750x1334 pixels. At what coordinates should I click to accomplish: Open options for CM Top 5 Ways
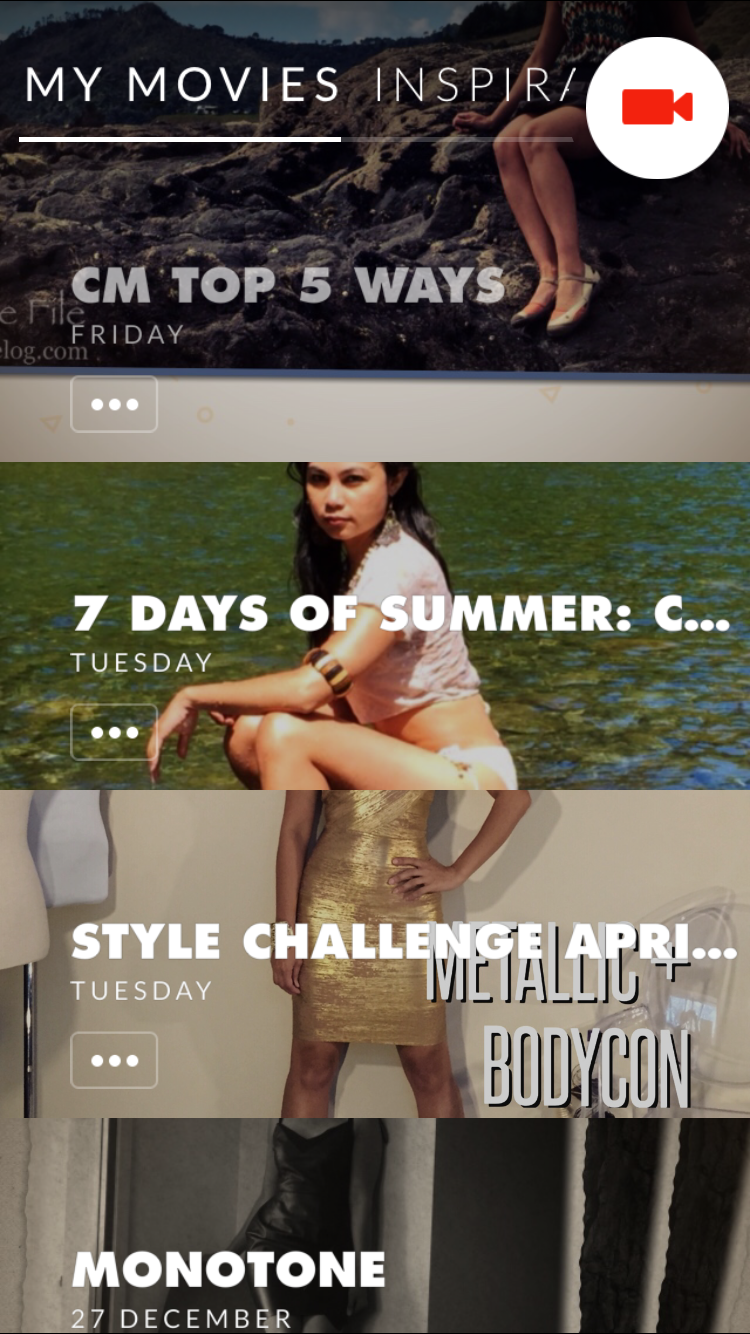[114, 404]
